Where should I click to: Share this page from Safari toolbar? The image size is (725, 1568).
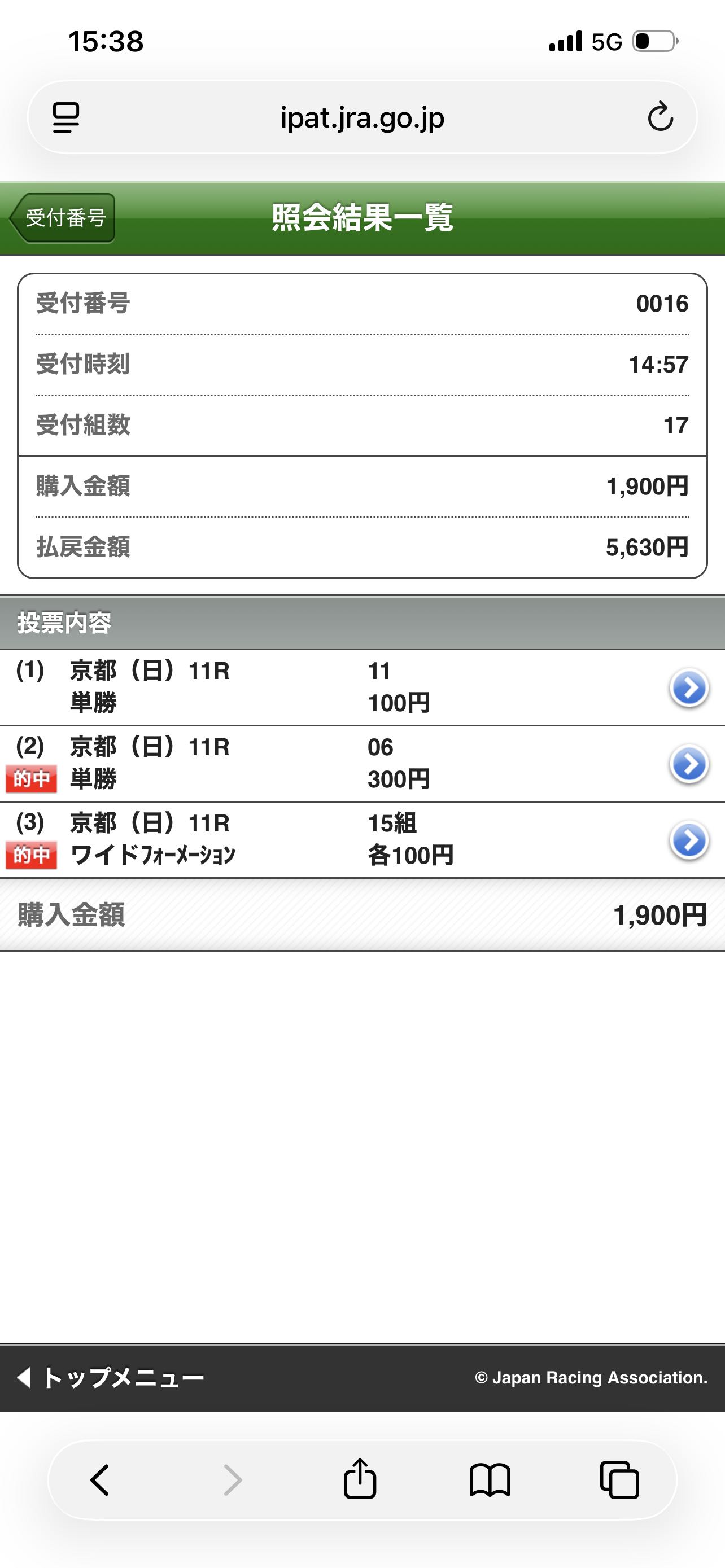(360, 1479)
